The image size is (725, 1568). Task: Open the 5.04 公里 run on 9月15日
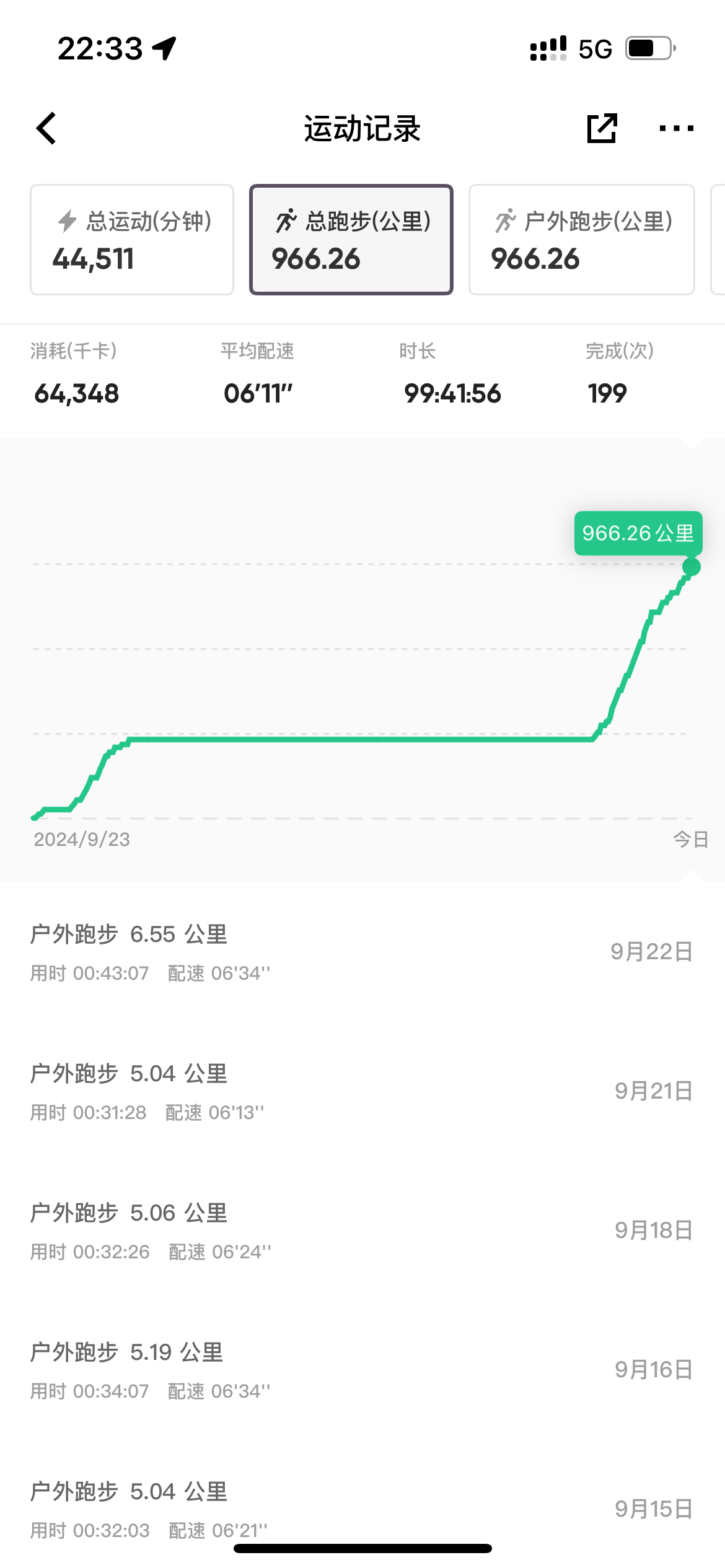coord(362,1509)
